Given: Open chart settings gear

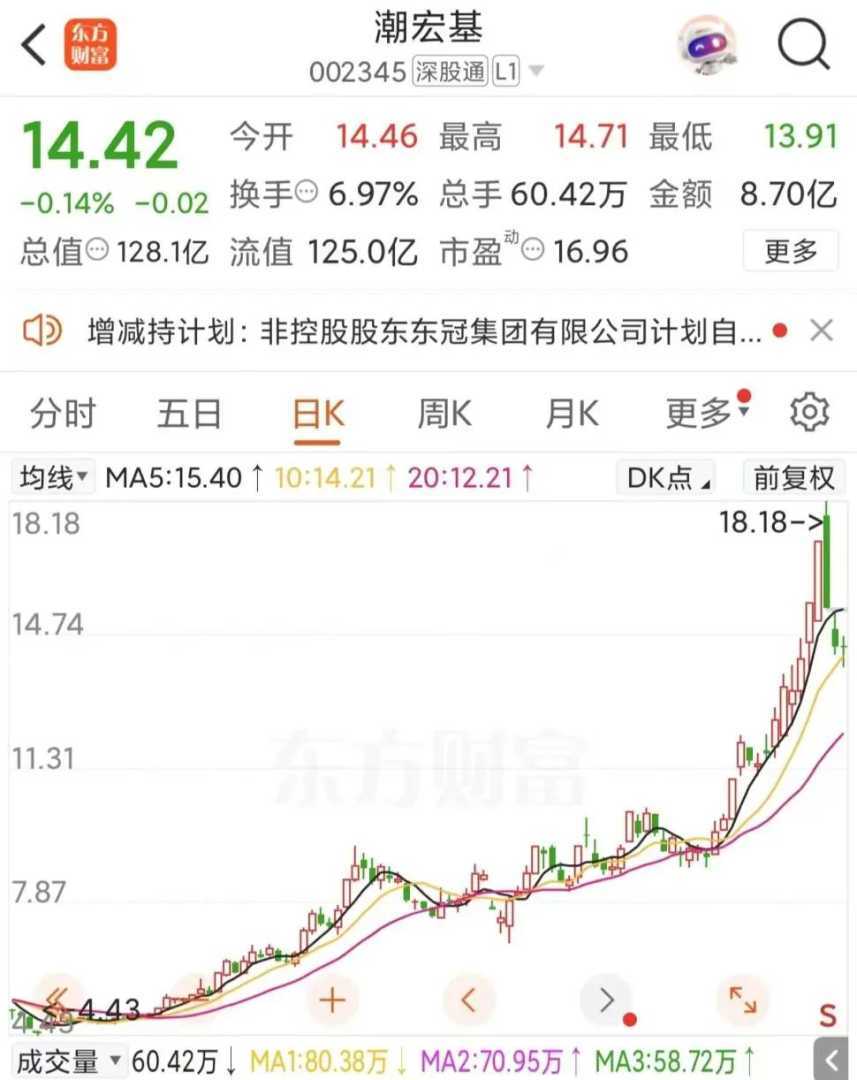Looking at the screenshot, I should (809, 412).
